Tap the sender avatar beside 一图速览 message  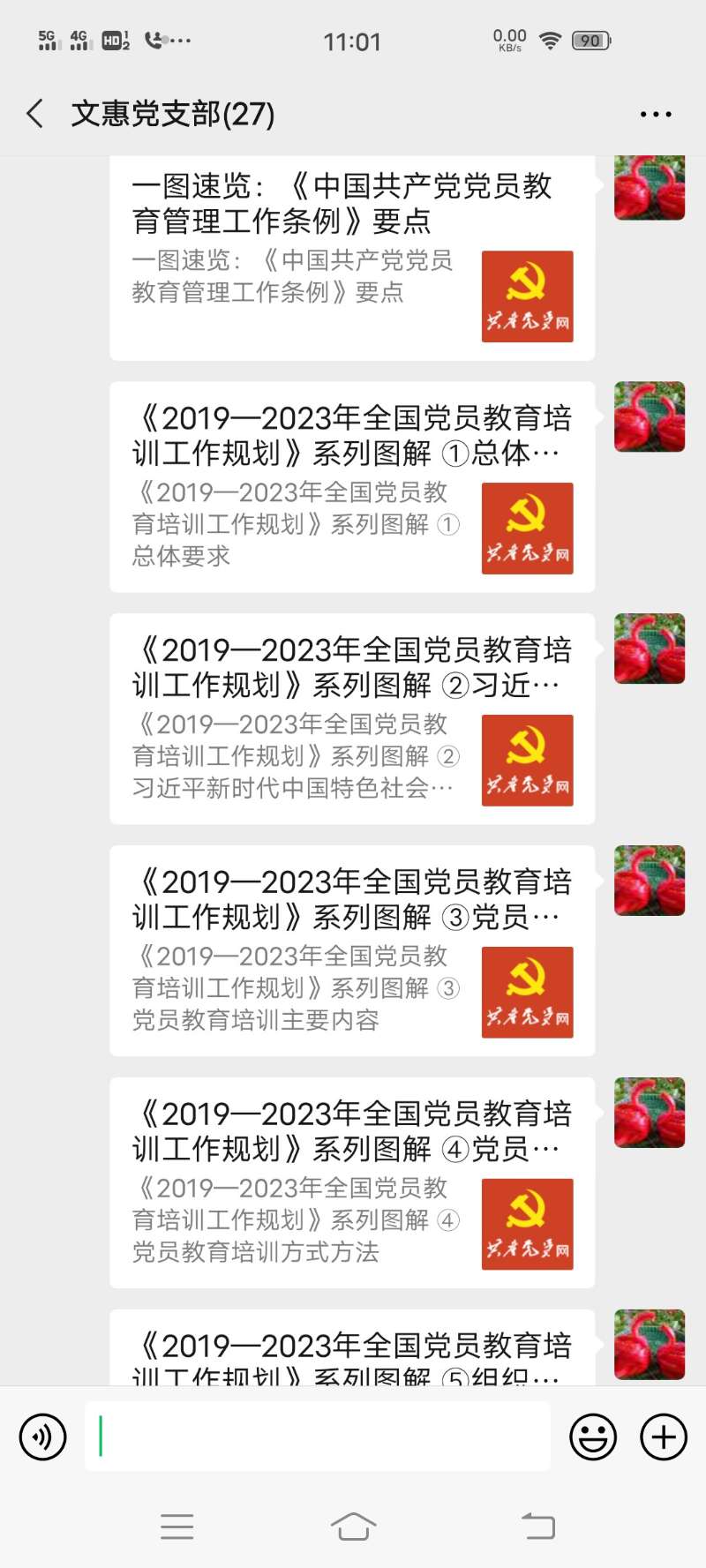click(650, 187)
